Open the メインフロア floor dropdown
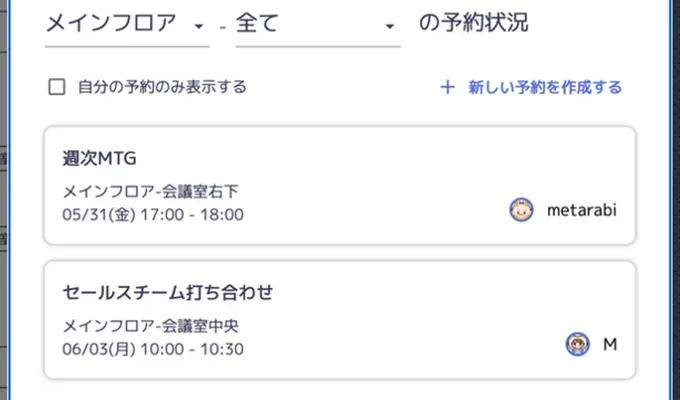The image size is (680, 400). click(x=125, y=25)
